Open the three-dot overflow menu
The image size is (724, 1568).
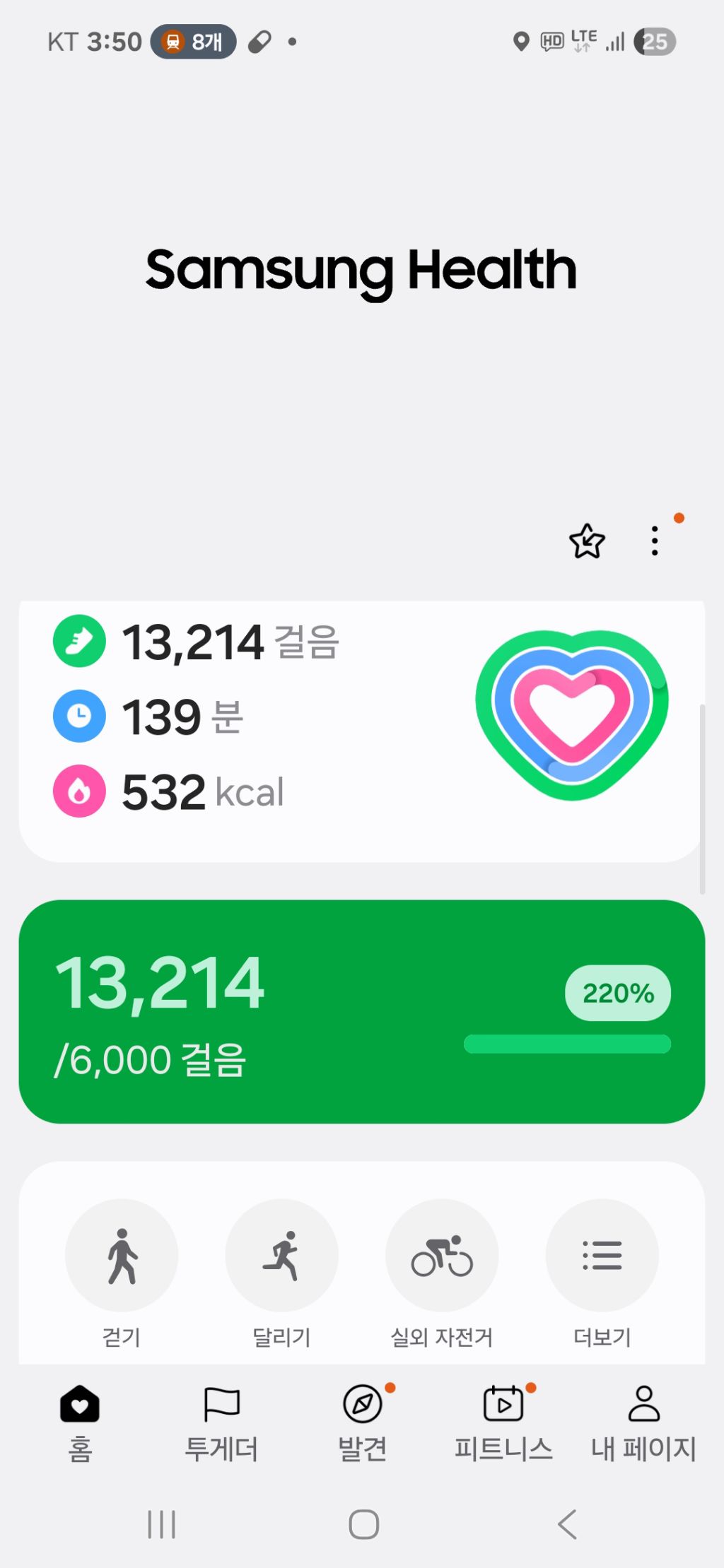655,541
